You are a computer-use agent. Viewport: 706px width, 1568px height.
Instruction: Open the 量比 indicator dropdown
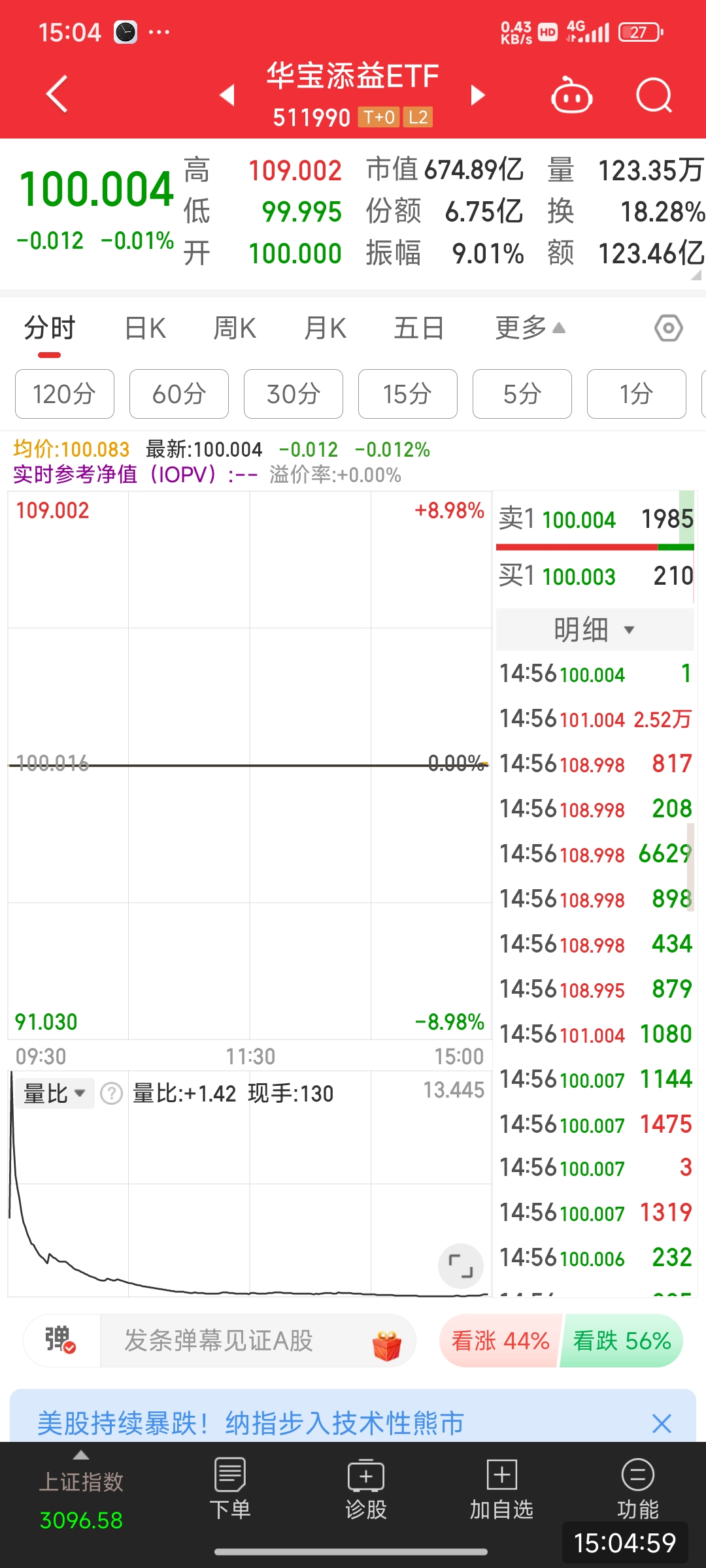[x=55, y=1093]
